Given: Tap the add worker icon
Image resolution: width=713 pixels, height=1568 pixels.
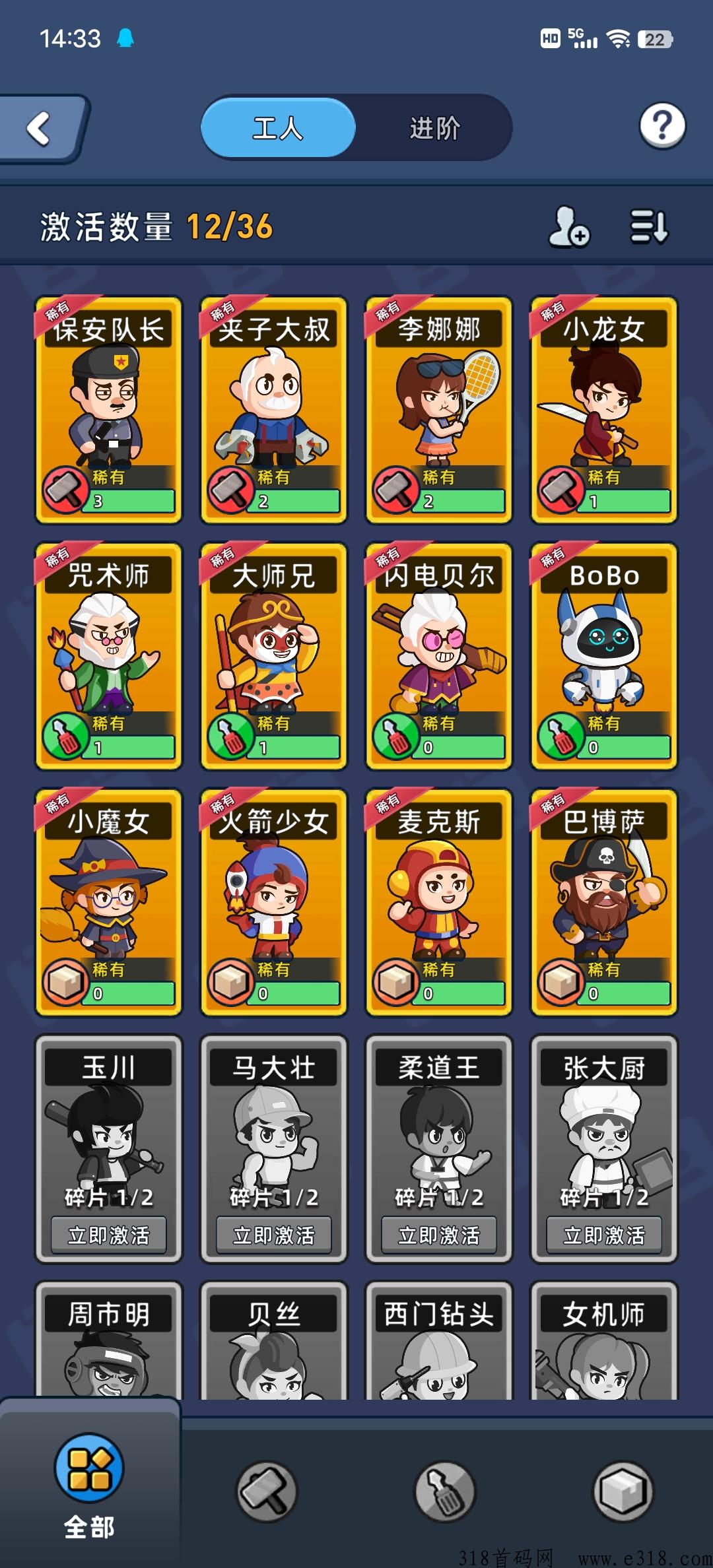Looking at the screenshot, I should pyautogui.click(x=569, y=227).
